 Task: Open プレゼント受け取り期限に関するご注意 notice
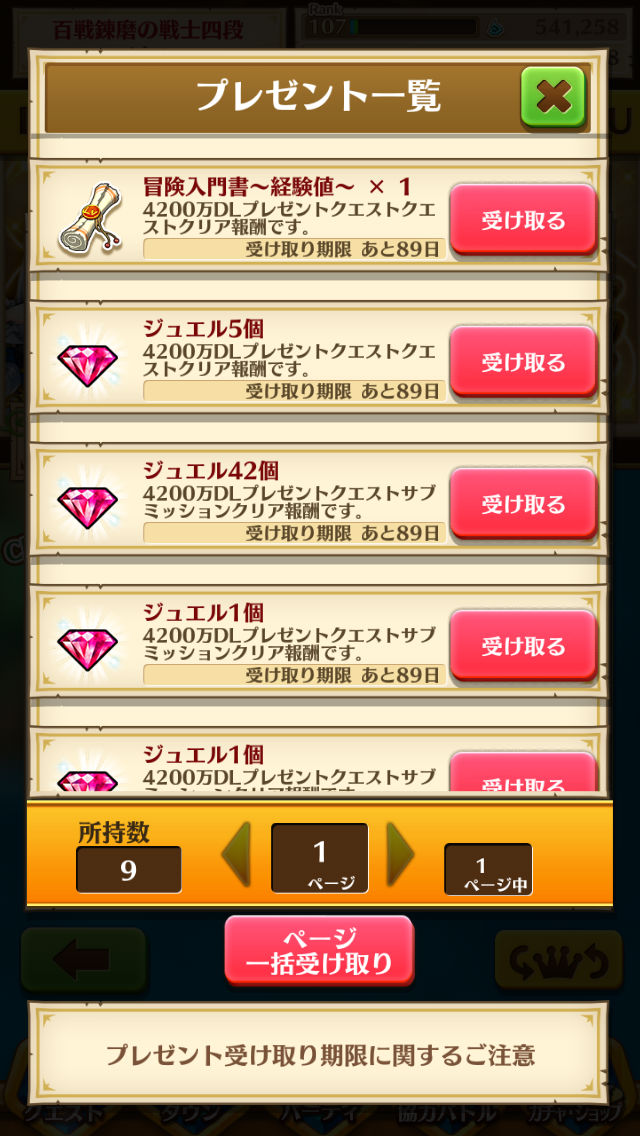(x=320, y=1054)
